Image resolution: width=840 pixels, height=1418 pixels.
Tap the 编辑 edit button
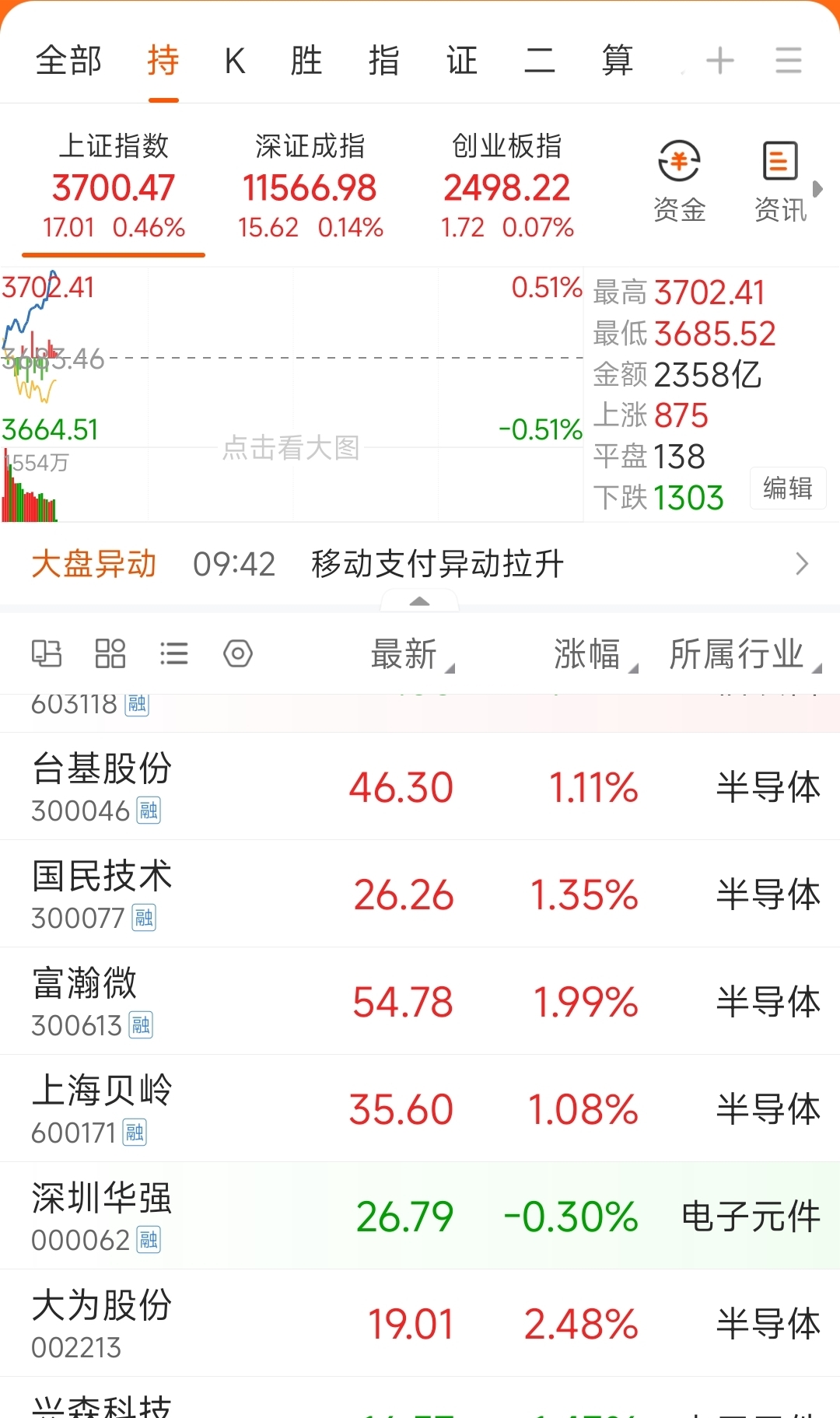(788, 488)
